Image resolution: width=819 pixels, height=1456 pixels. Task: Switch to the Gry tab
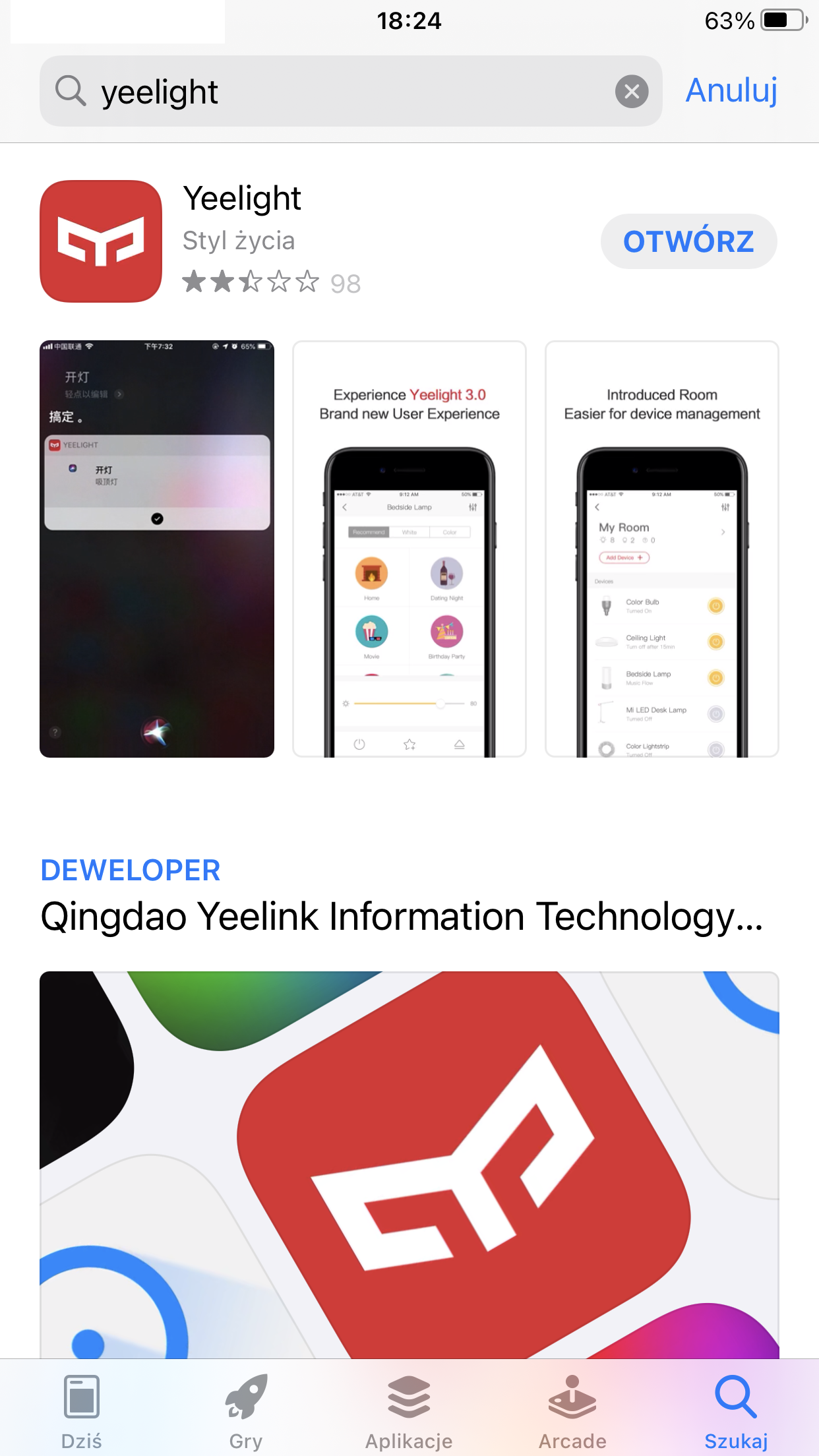coord(246,1411)
